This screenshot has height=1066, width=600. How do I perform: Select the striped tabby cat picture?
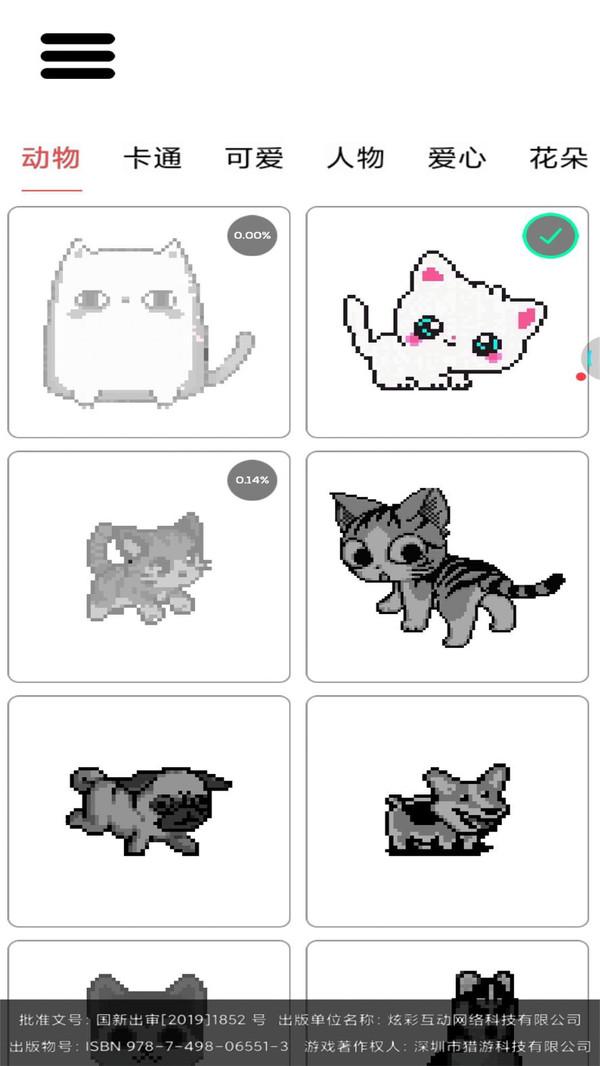tap(447, 567)
